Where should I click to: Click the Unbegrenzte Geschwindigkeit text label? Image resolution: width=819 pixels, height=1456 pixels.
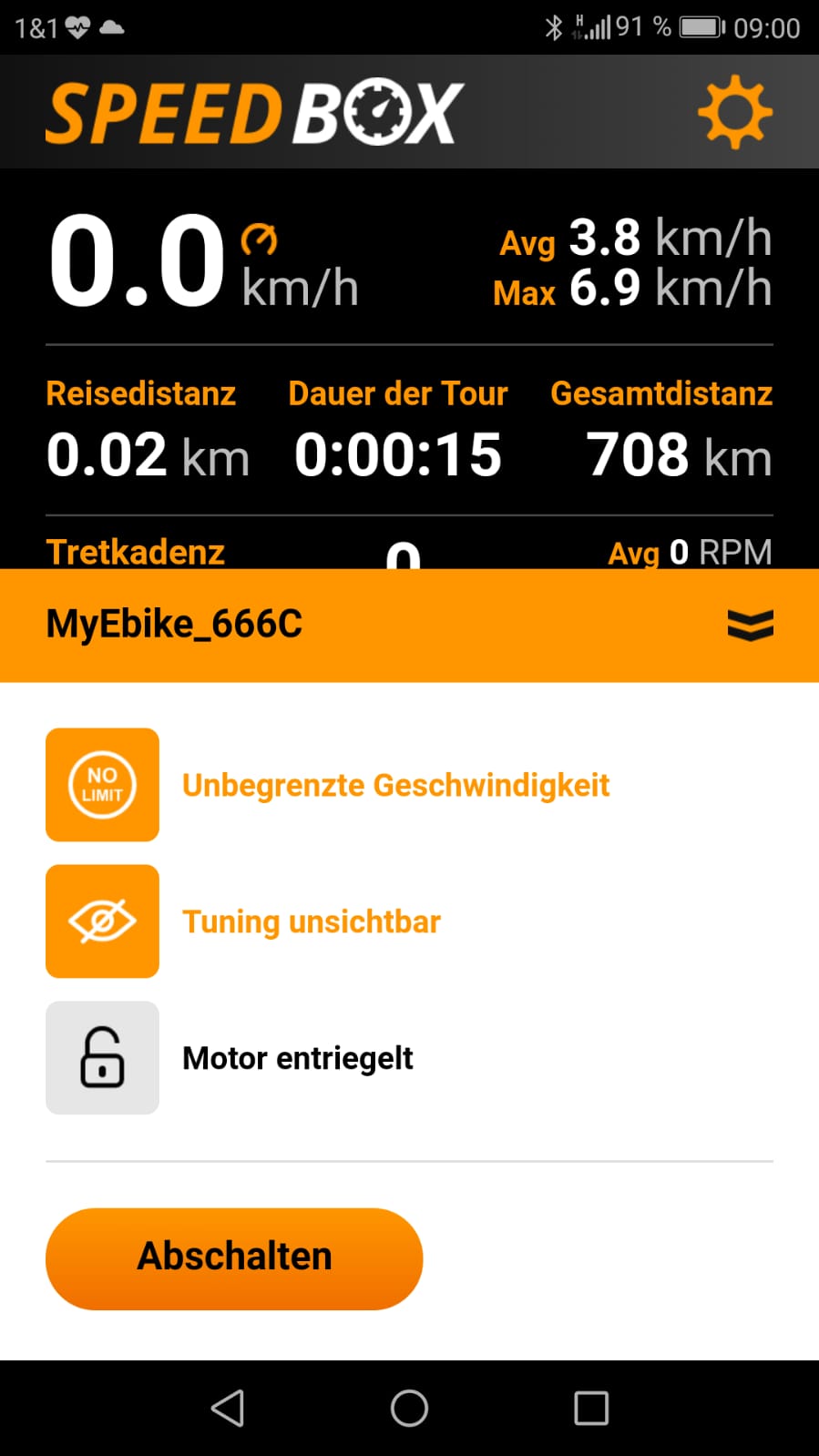tap(396, 784)
